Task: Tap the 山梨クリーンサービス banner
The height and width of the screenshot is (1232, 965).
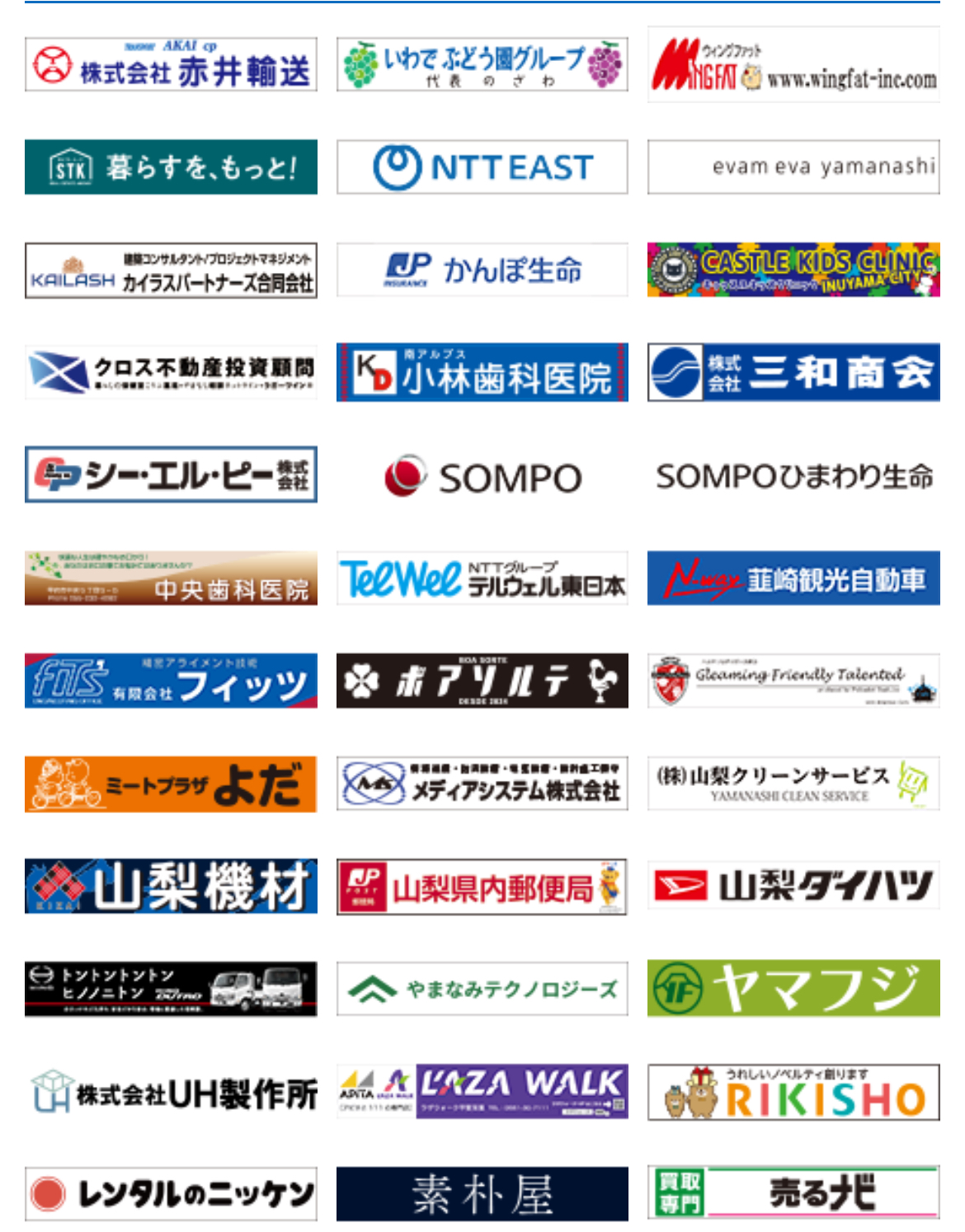Action: coord(793,783)
